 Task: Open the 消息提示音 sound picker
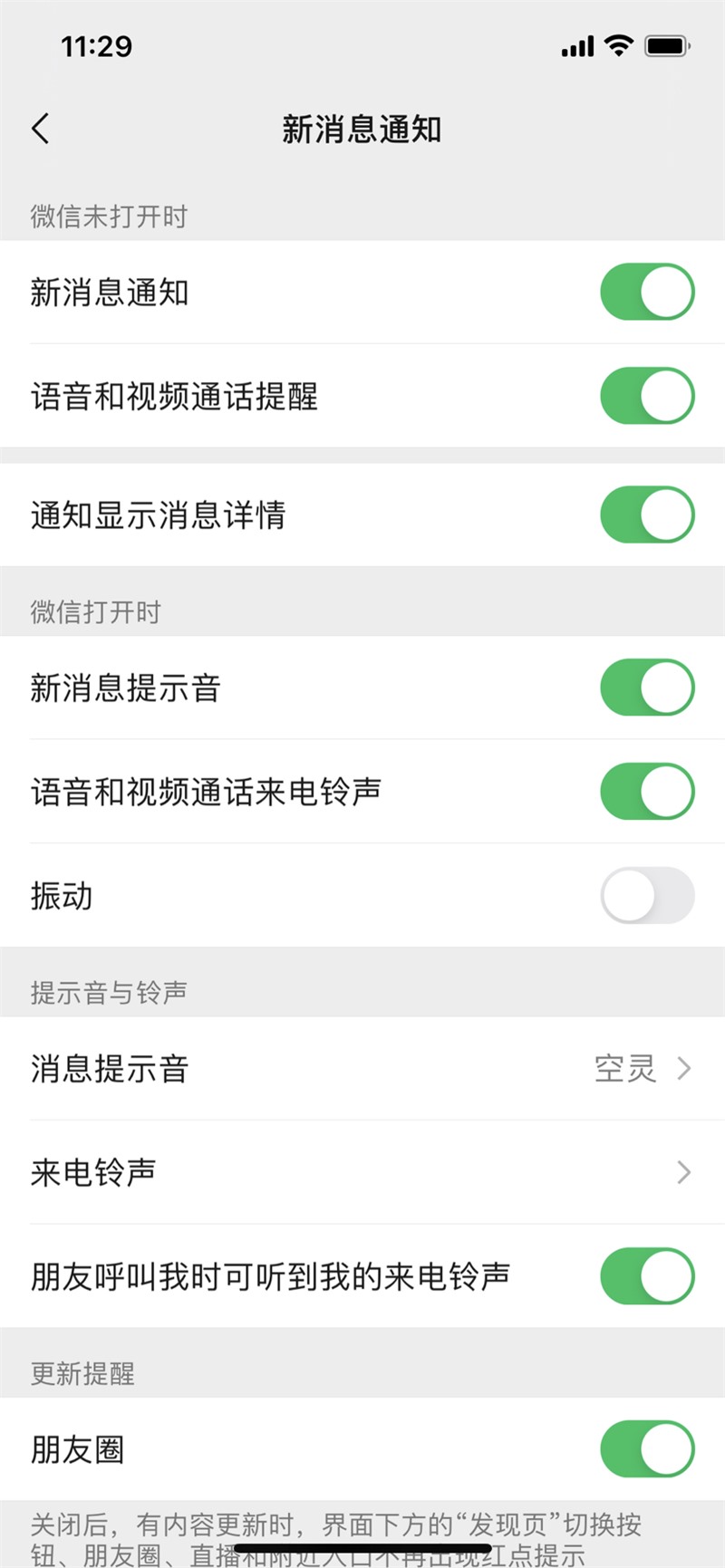(362, 1069)
